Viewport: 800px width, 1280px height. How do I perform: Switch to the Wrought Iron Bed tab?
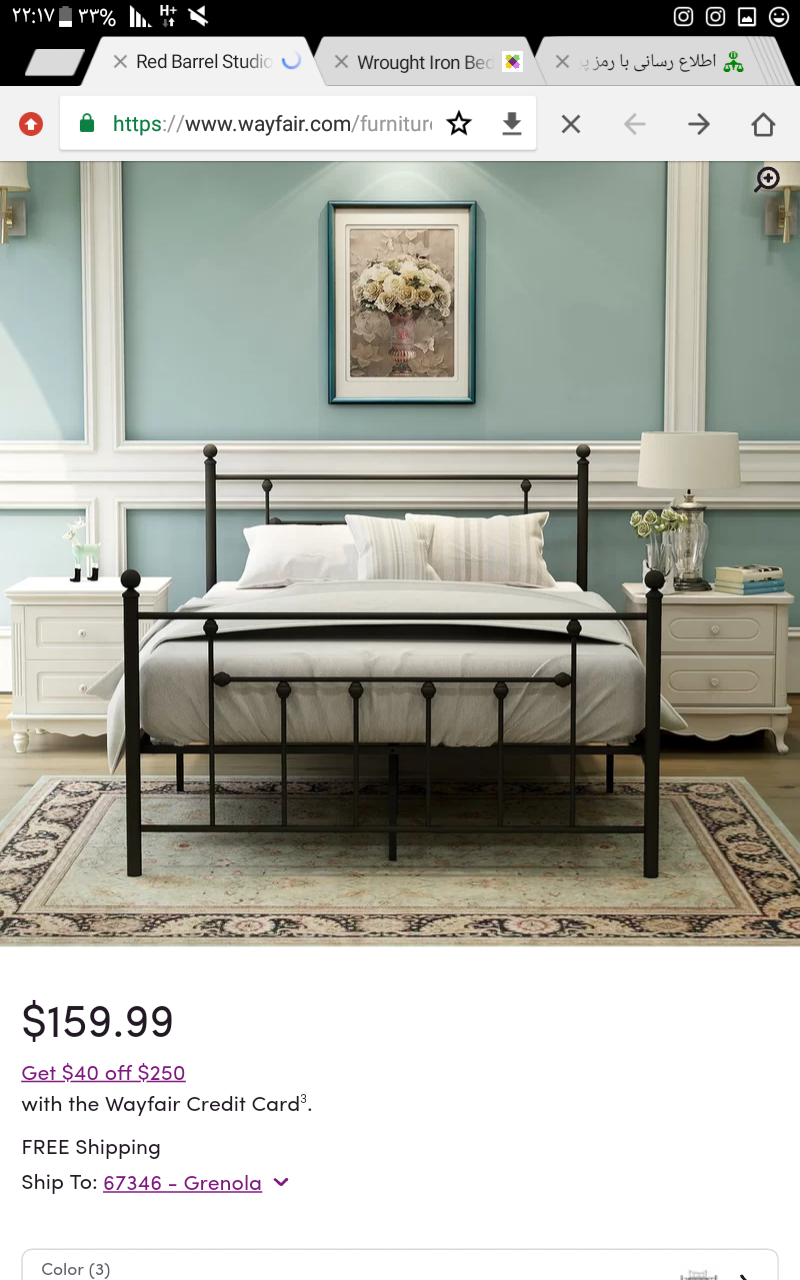pyautogui.click(x=425, y=62)
